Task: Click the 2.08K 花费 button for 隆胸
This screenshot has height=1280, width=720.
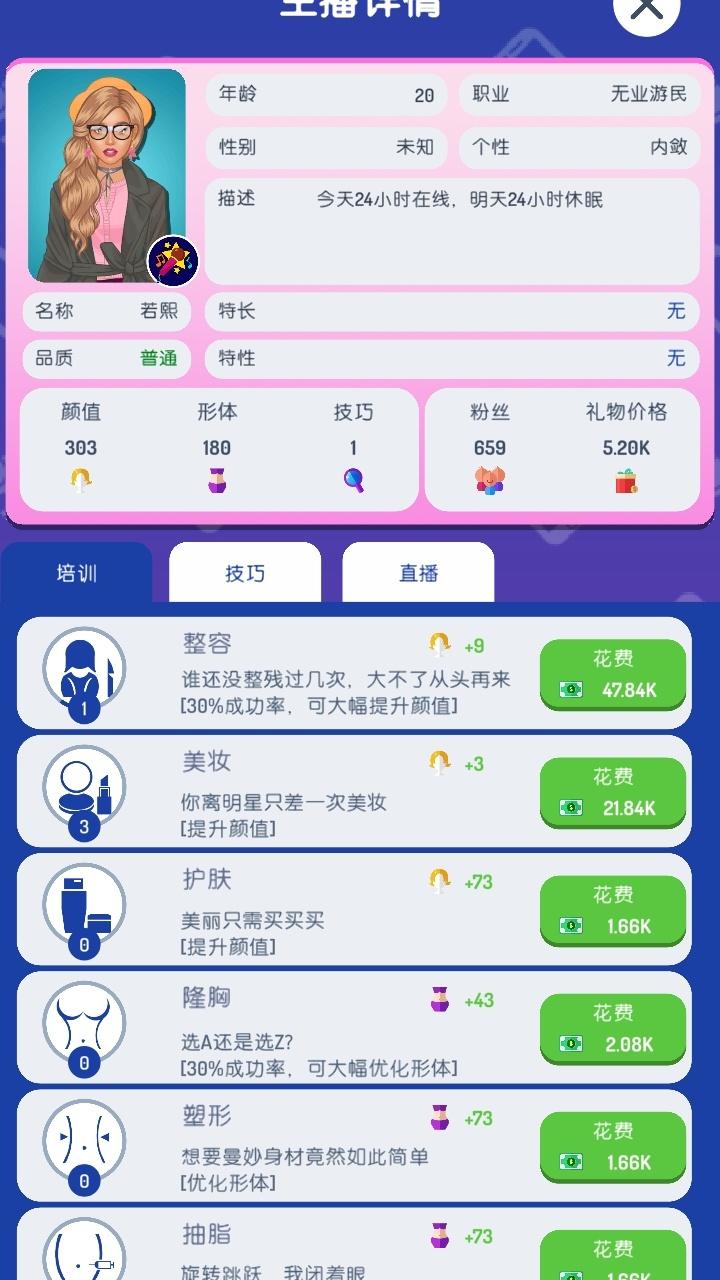Action: (x=613, y=1028)
